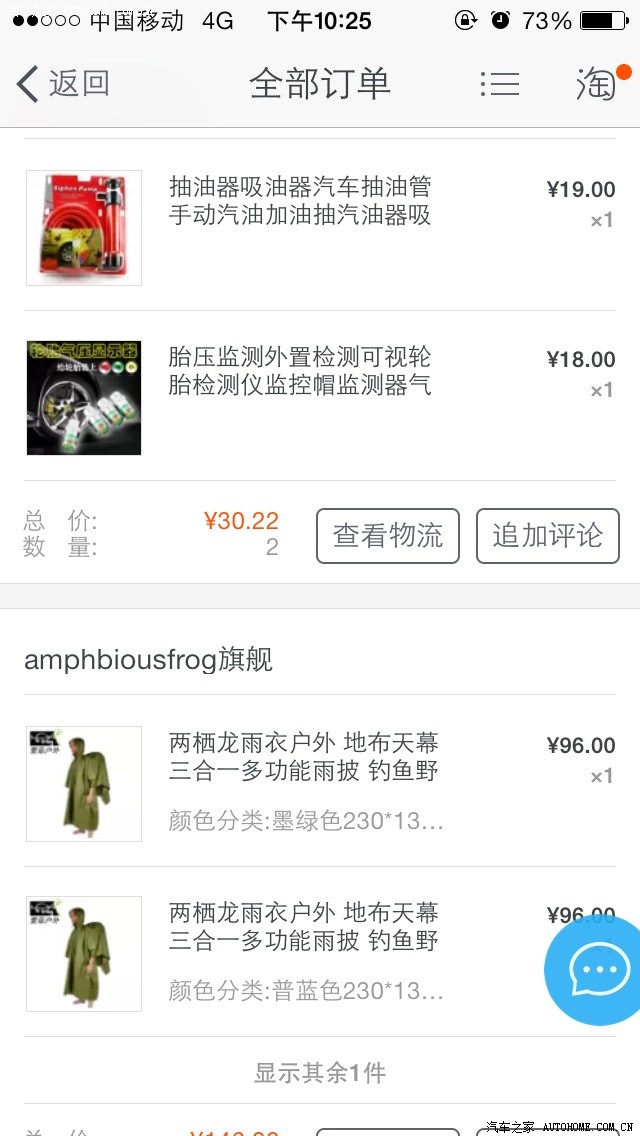This screenshot has height=1136, width=640.
Task: Open the 淘 icon with orange dot
Action: pos(597,84)
